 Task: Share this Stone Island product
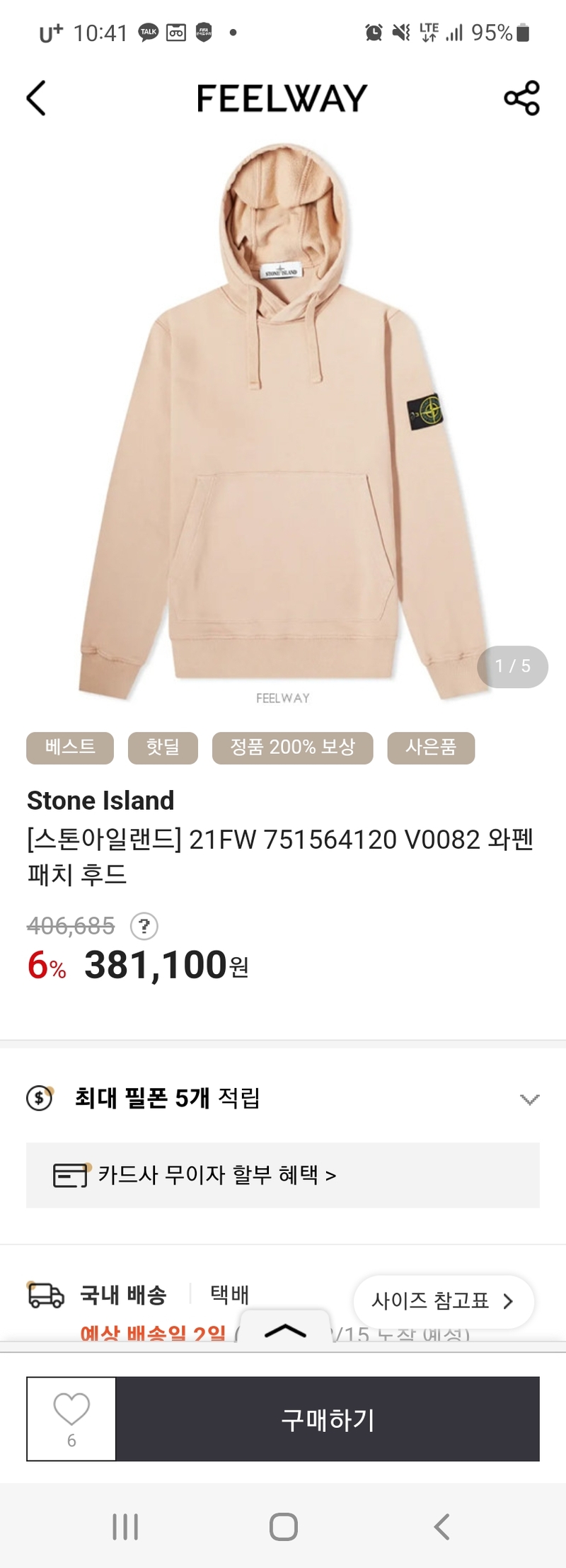tap(521, 98)
